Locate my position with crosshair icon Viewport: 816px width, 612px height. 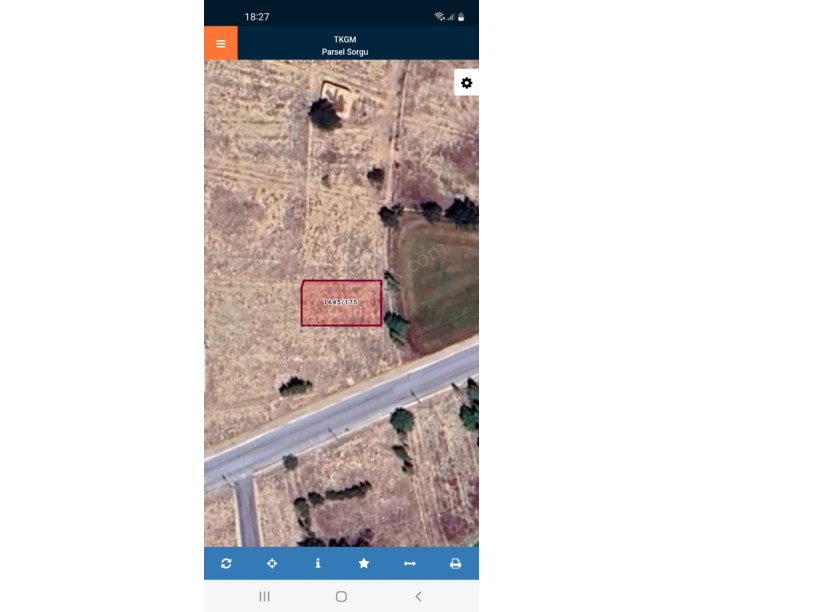coord(272,564)
